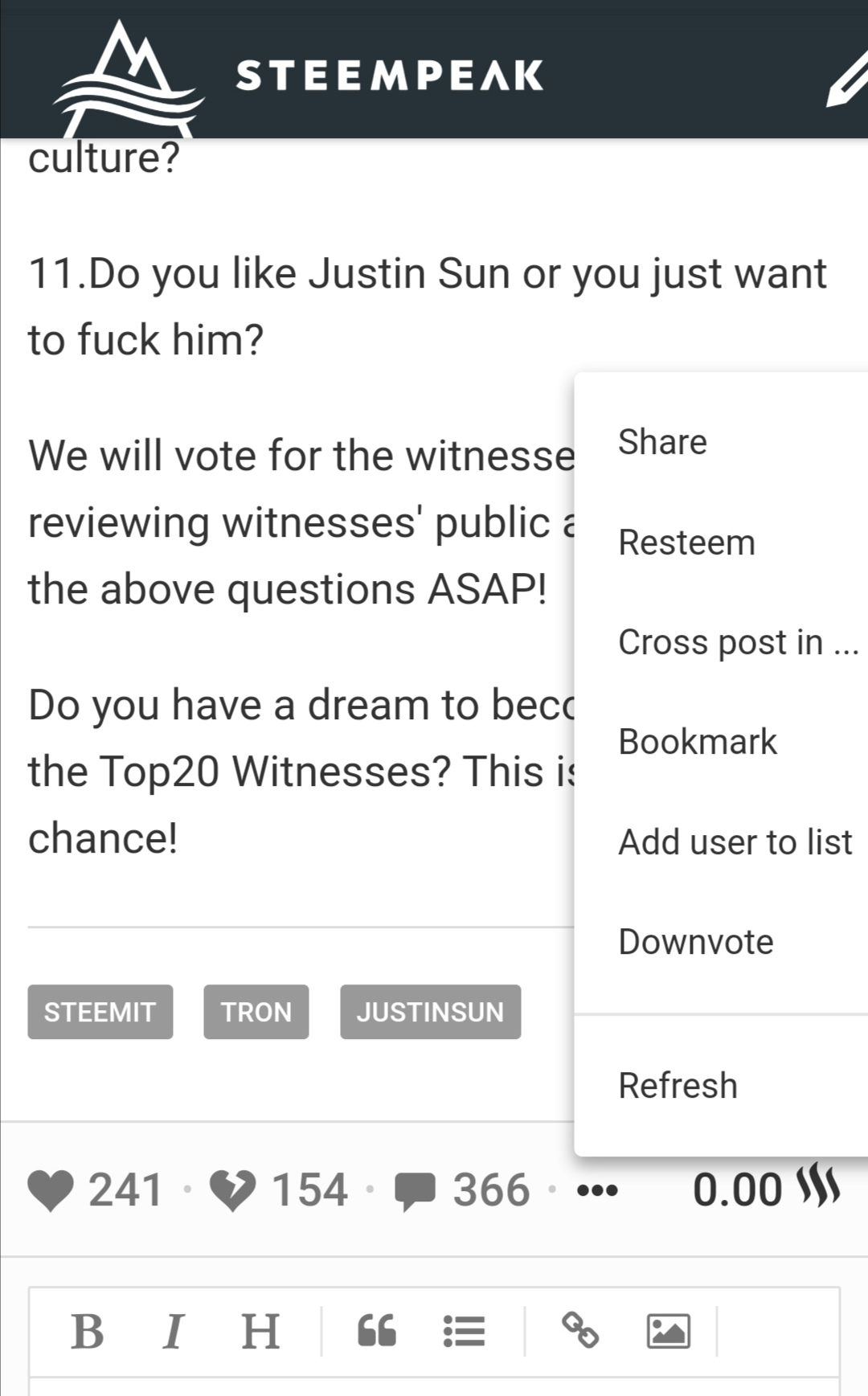Insert a blockquote in the editor

point(377,1332)
